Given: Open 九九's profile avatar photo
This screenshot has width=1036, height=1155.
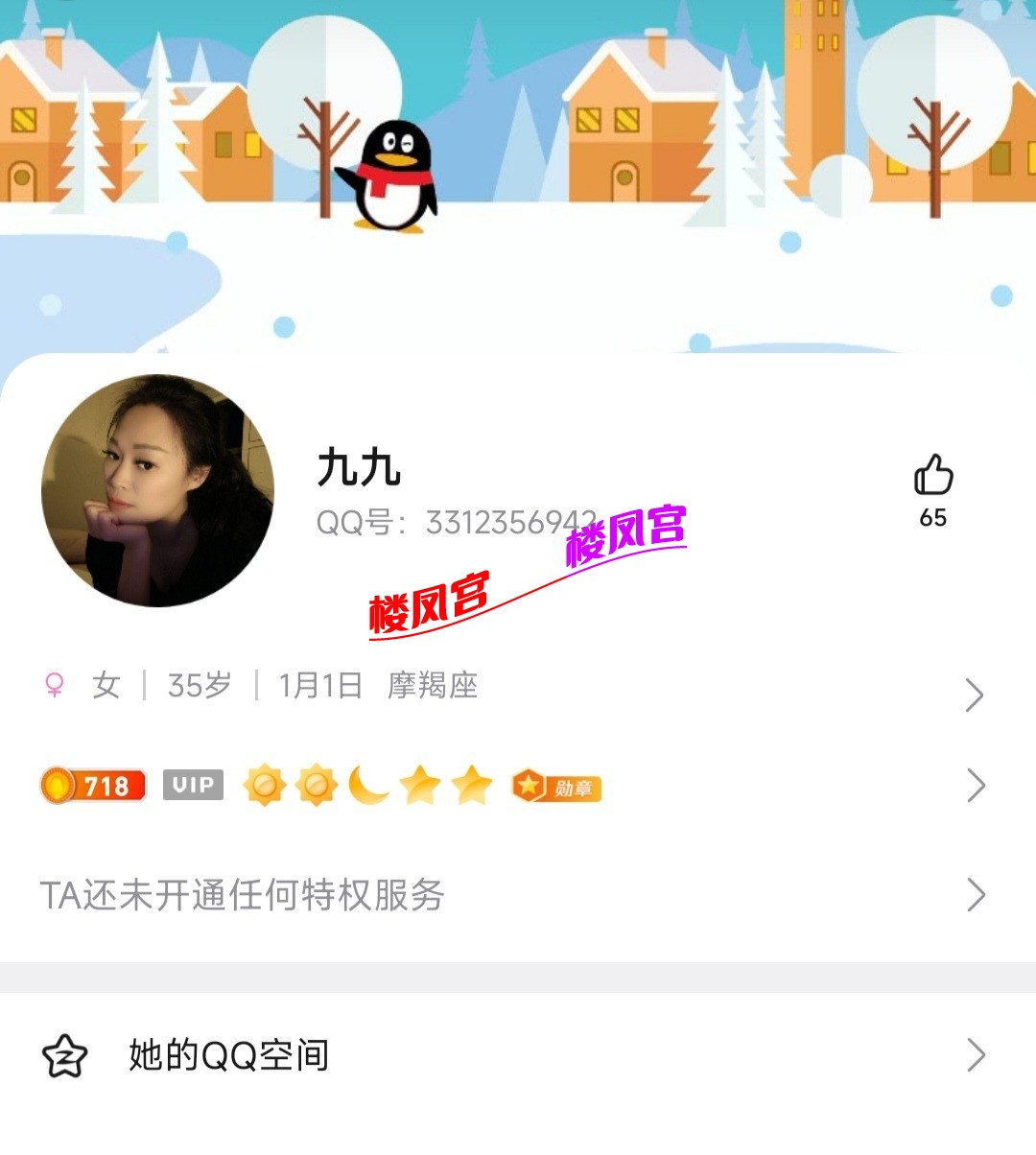Looking at the screenshot, I should click(157, 490).
